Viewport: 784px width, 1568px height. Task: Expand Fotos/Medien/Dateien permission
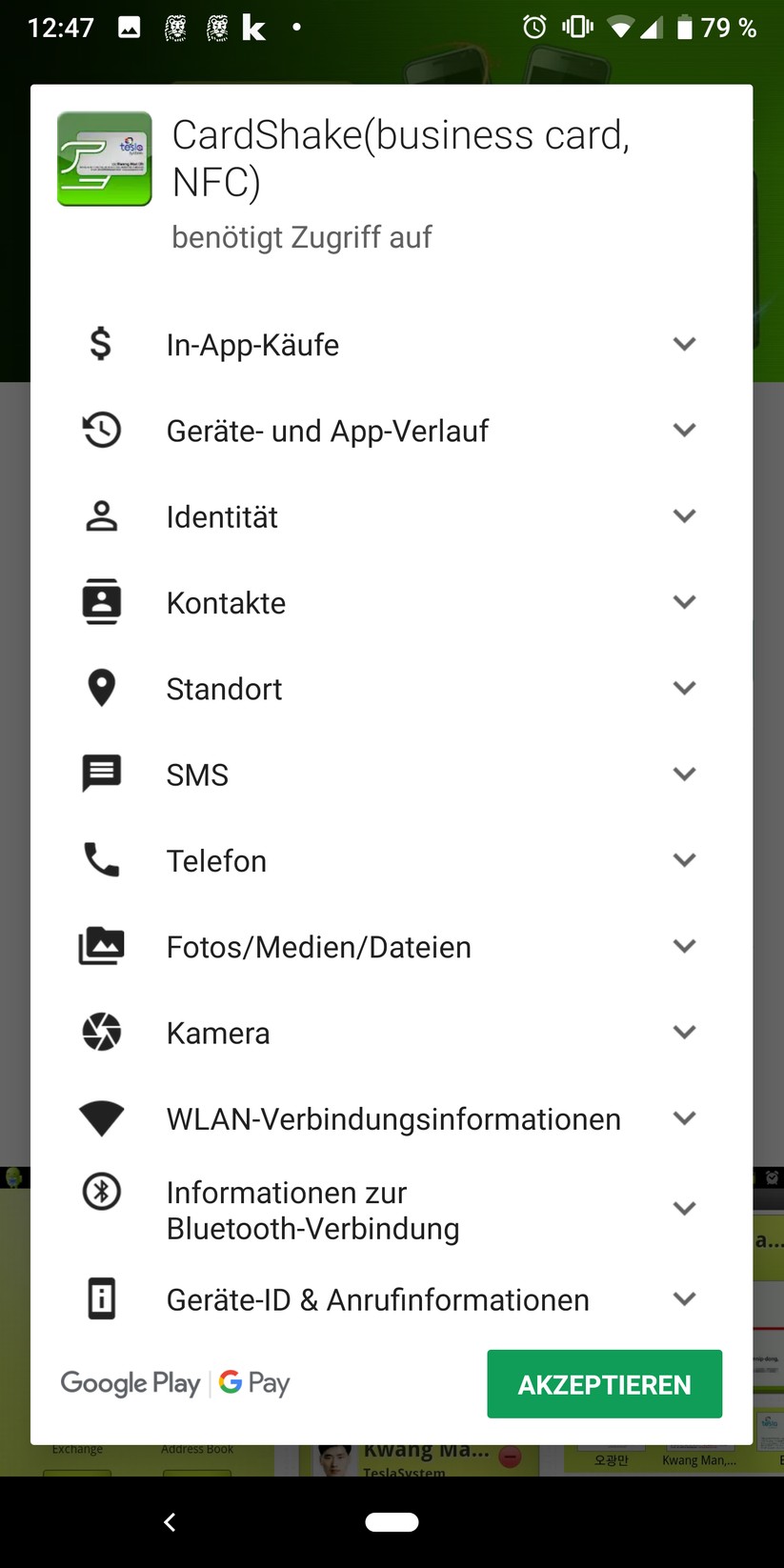click(x=684, y=946)
